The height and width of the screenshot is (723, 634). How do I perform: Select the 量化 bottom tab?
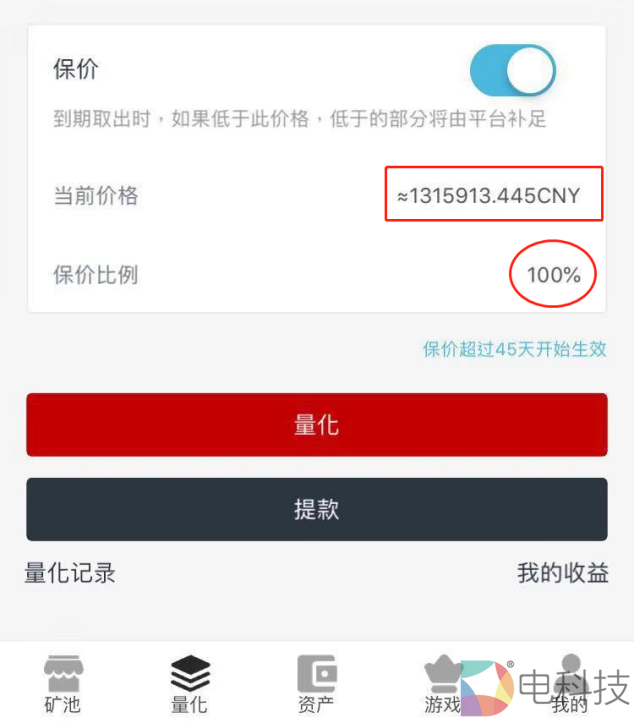[189, 685]
